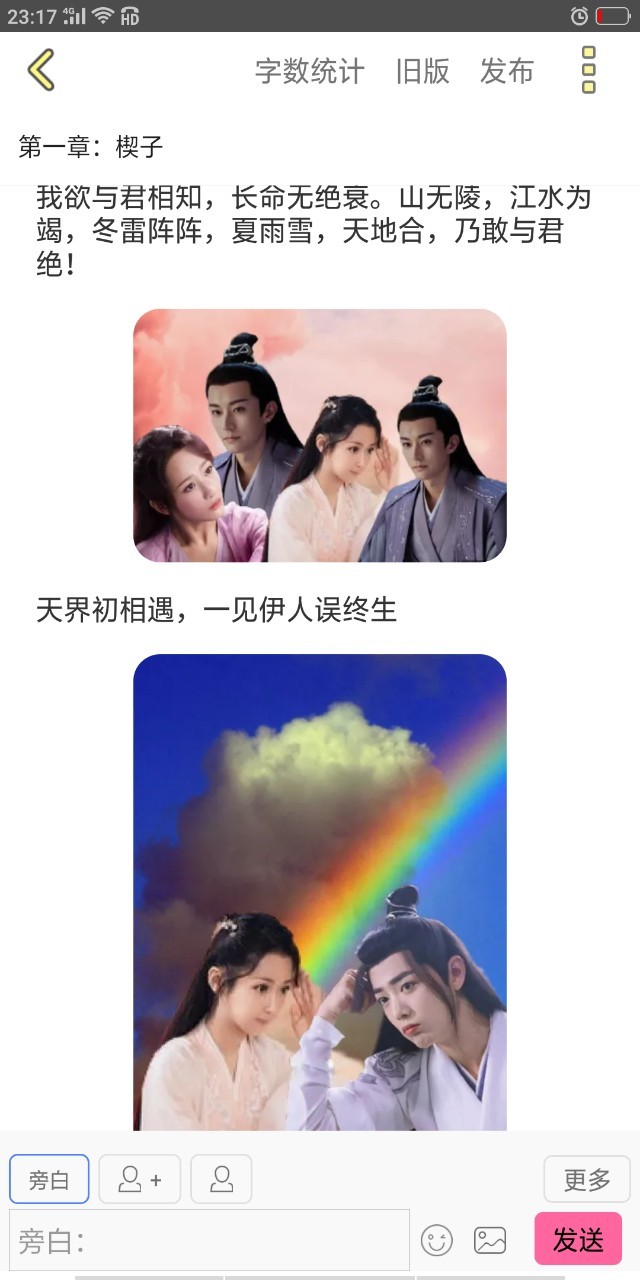Image resolution: width=640 pixels, height=1280 pixels.
Task: Open the emoji picker
Action: click(x=437, y=1241)
